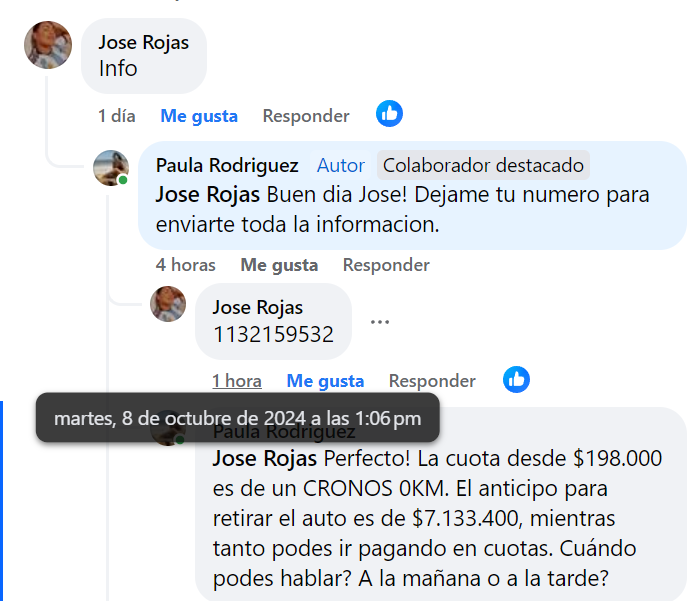Open Jose Rojas's profile from "Info" comment

click(x=143, y=43)
